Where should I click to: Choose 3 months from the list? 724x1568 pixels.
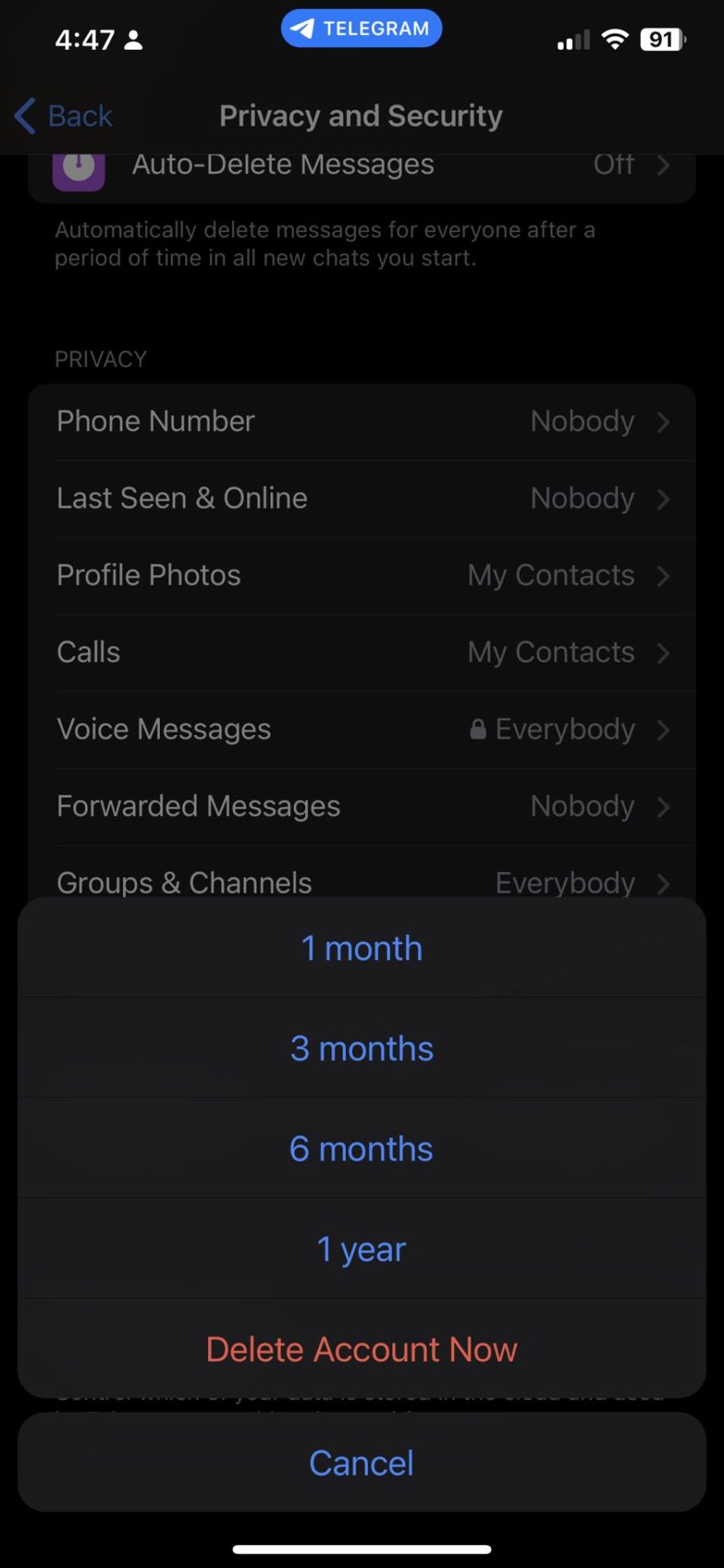click(x=362, y=1048)
